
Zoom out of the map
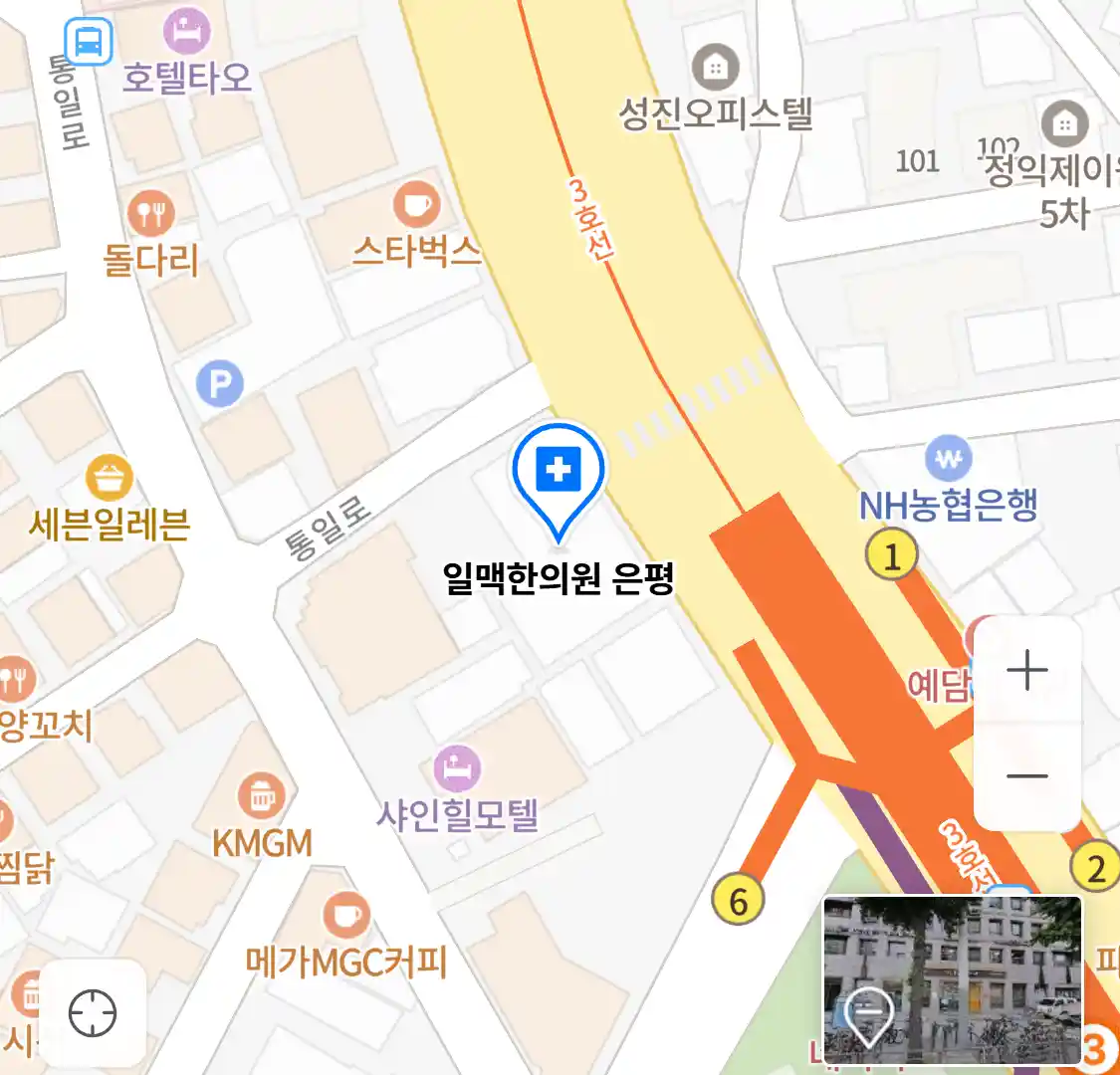pyautogui.click(x=1026, y=776)
